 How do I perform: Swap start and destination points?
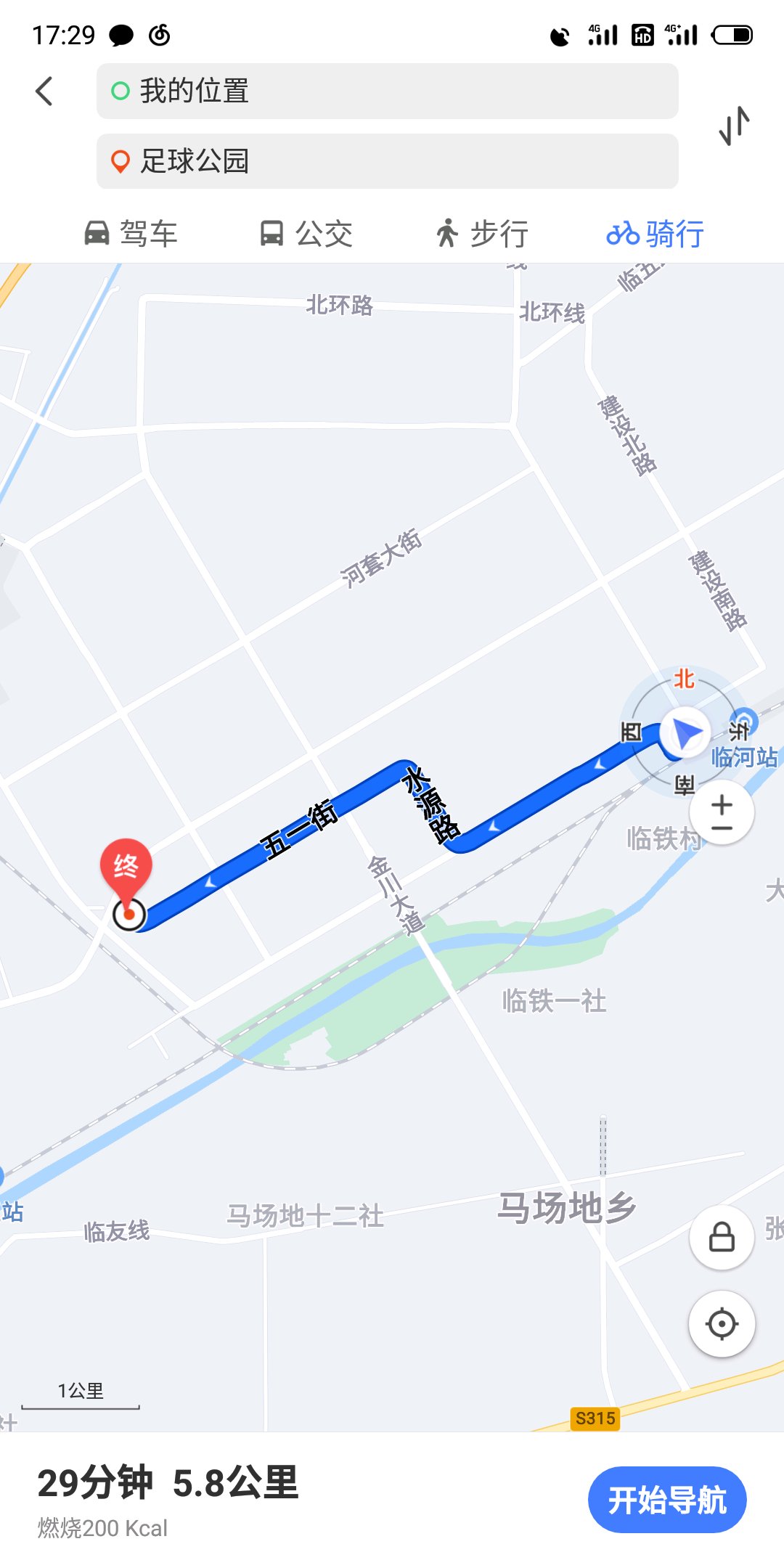click(734, 126)
